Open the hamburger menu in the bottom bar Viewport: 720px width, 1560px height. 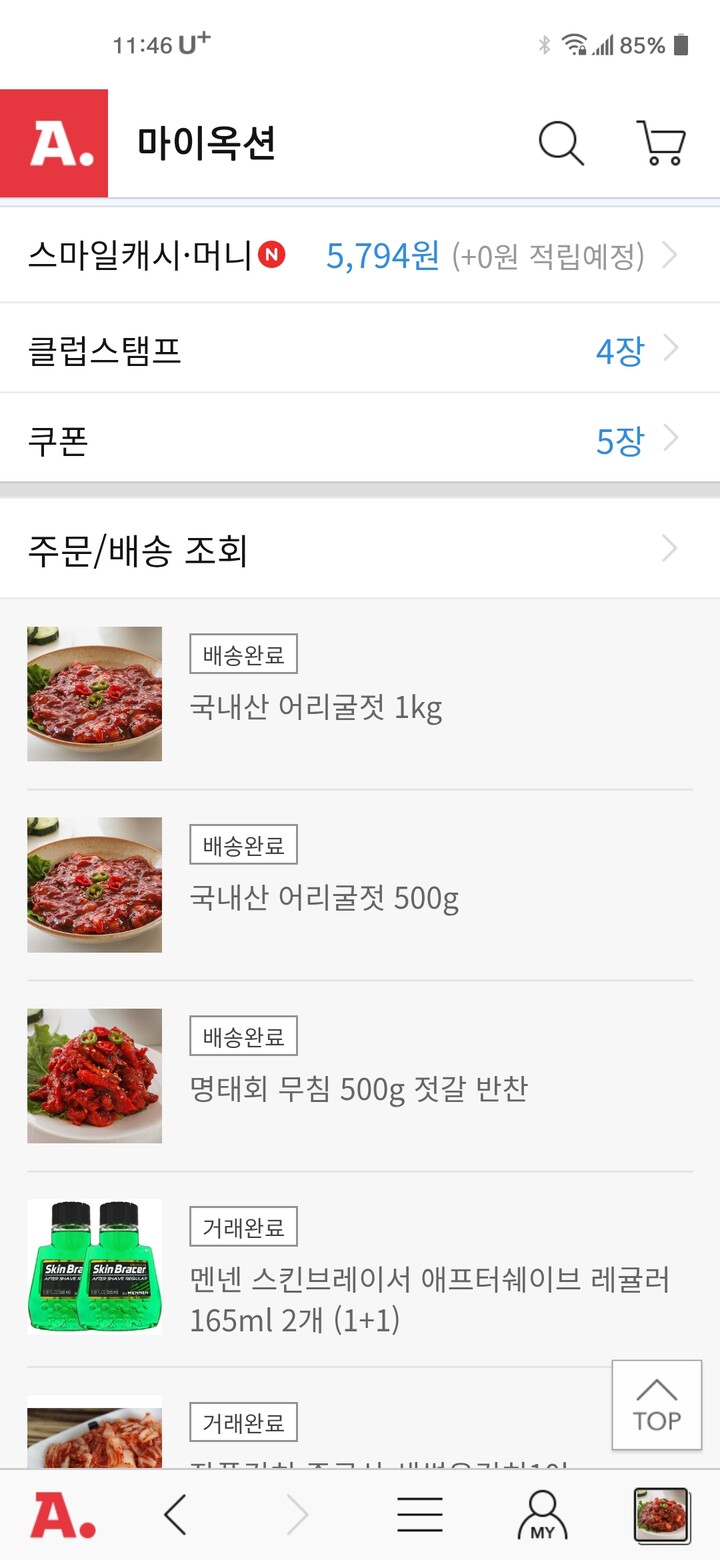click(x=419, y=1512)
